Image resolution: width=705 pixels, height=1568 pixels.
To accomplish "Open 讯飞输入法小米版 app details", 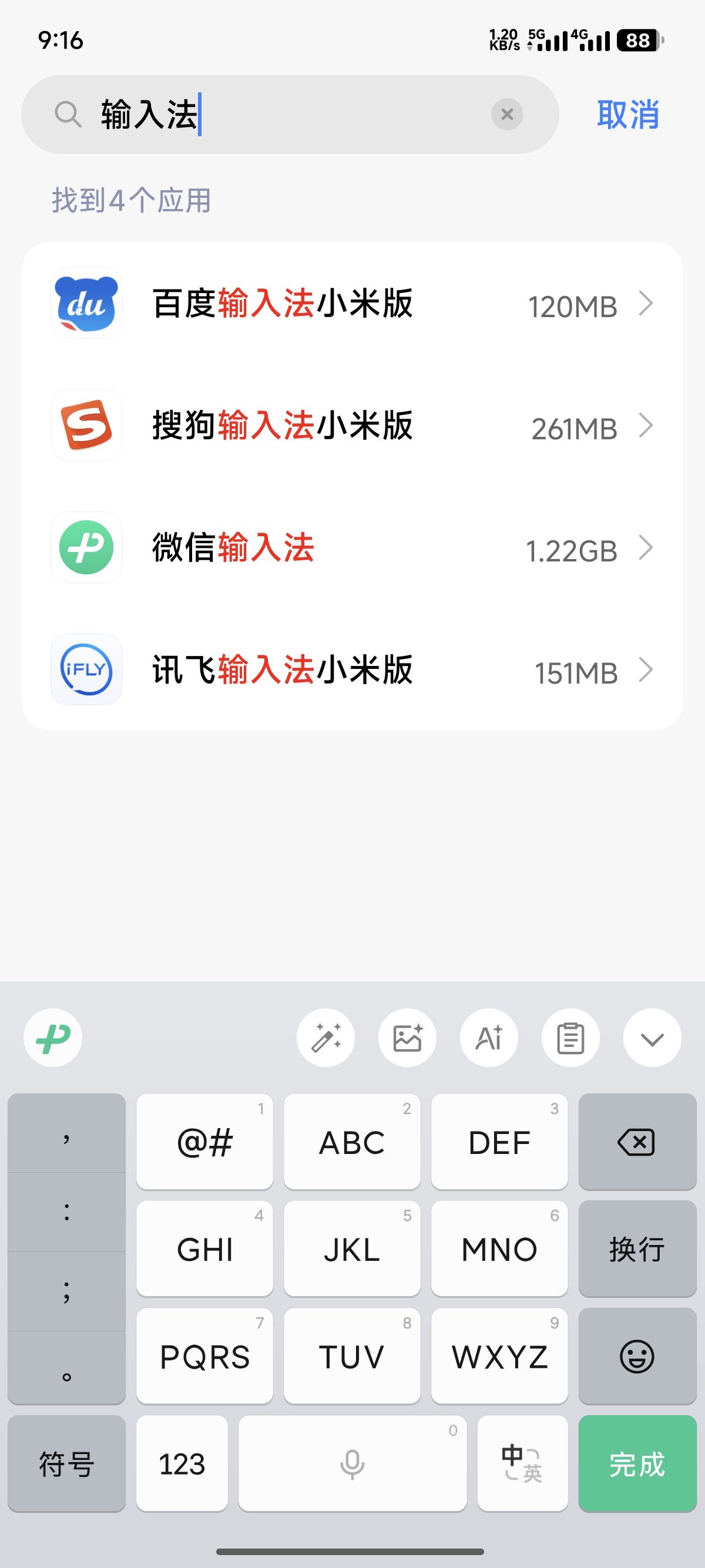I will [352, 669].
